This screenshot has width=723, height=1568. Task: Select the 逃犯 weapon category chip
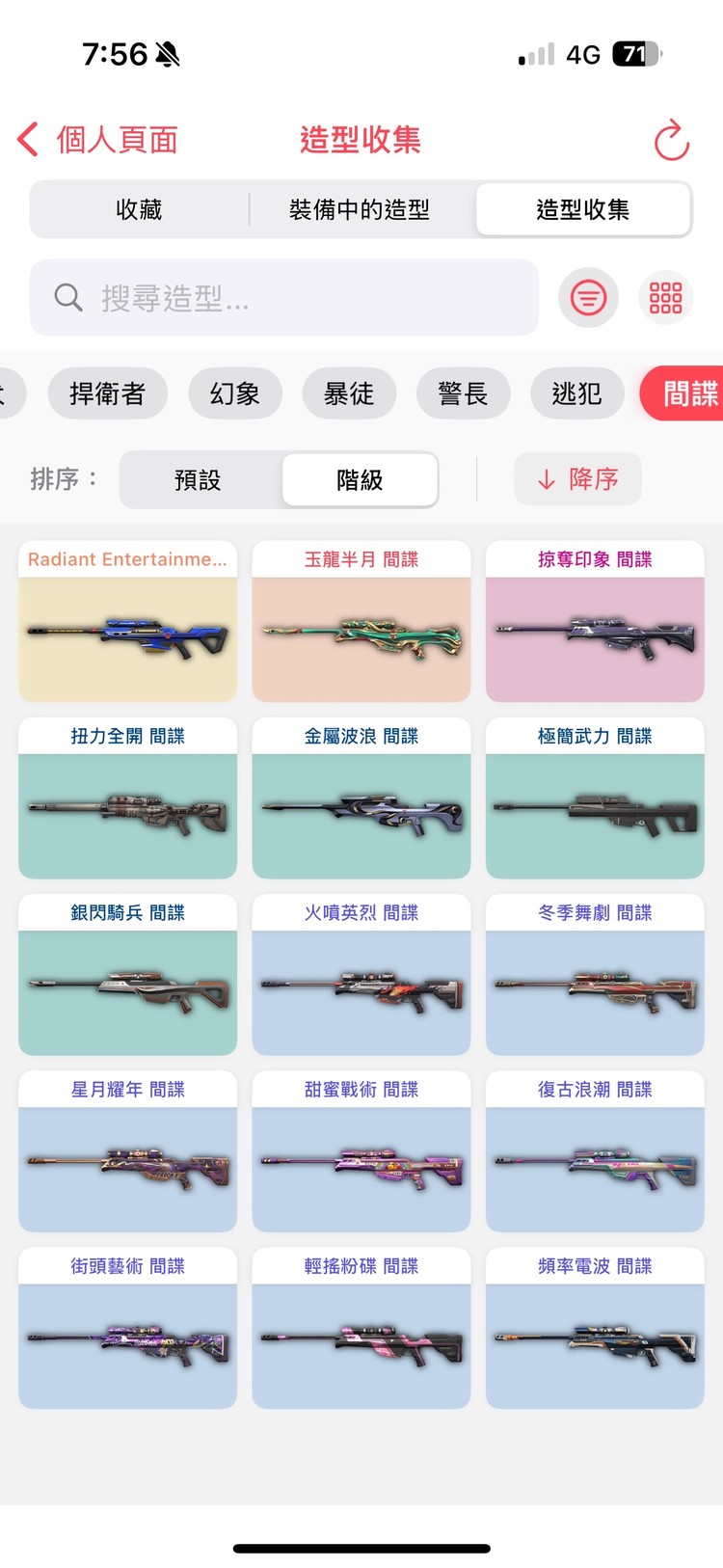(576, 393)
